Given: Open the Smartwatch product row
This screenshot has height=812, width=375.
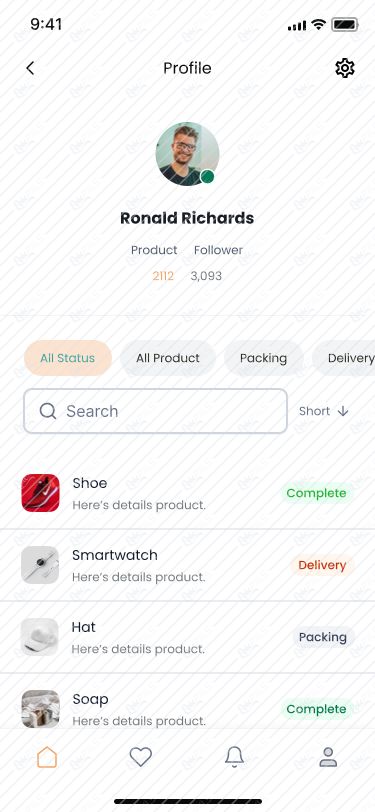Looking at the screenshot, I should (188, 565).
